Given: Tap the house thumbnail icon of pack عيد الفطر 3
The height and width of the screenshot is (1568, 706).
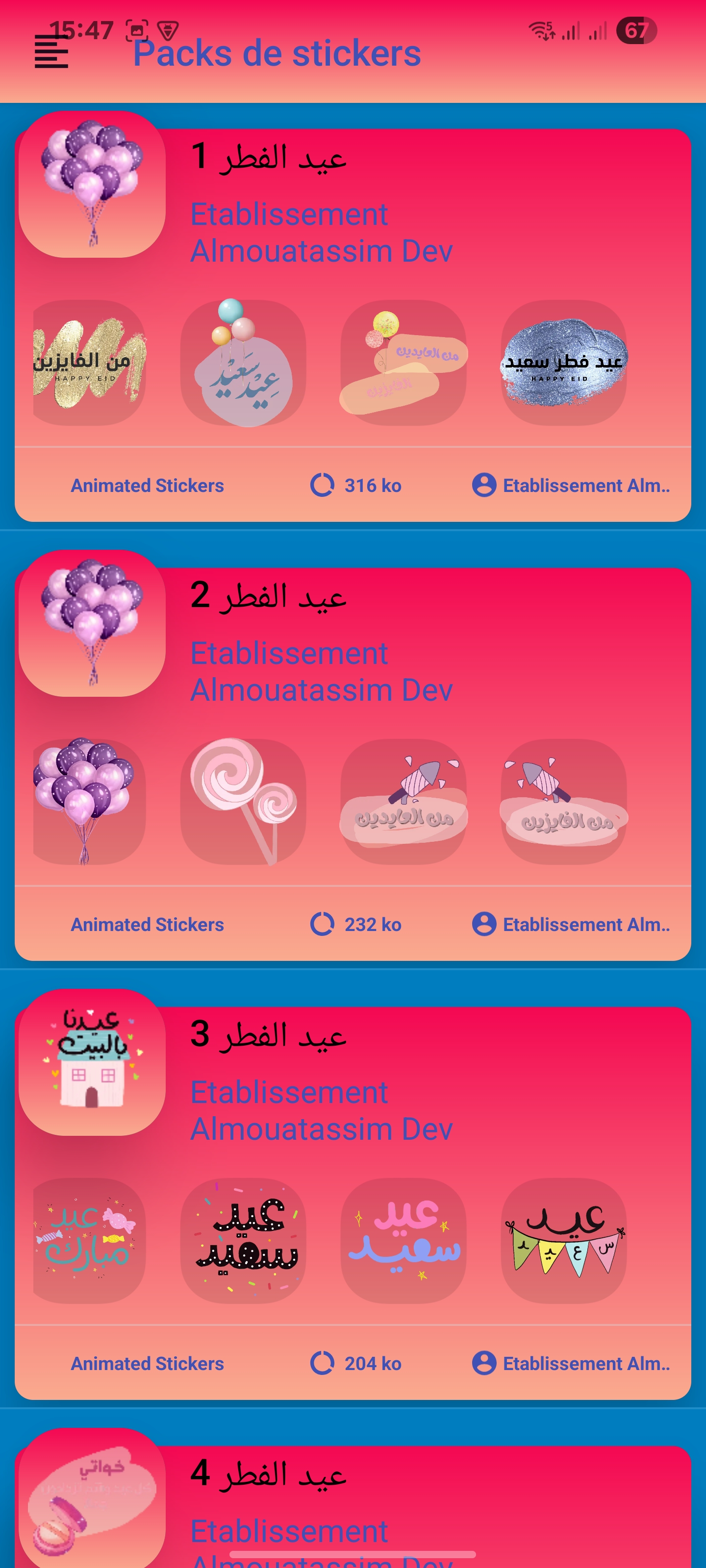Looking at the screenshot, I should (x=92, y=1060).
